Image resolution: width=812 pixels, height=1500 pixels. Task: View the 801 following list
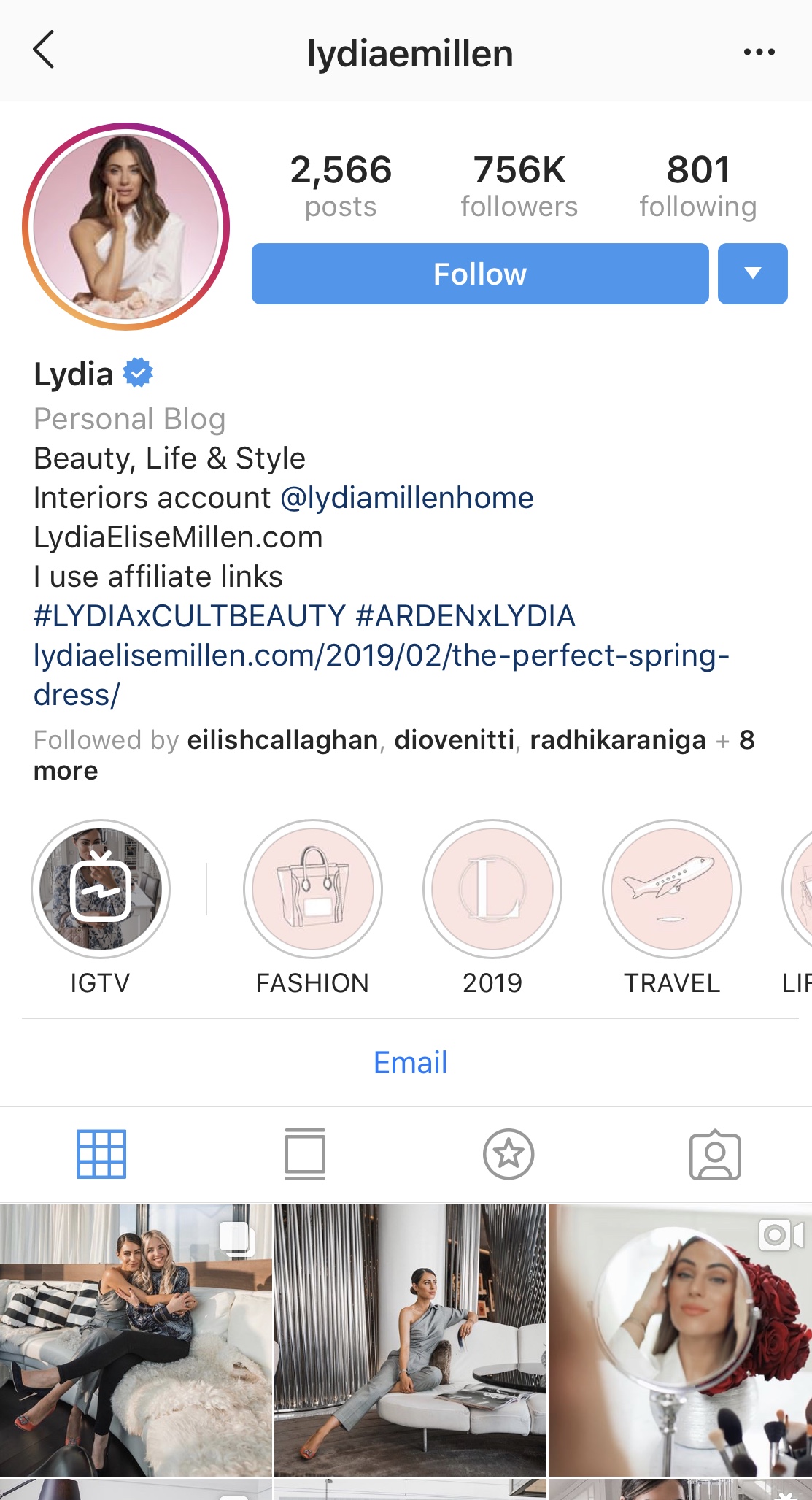coord(697,185)
